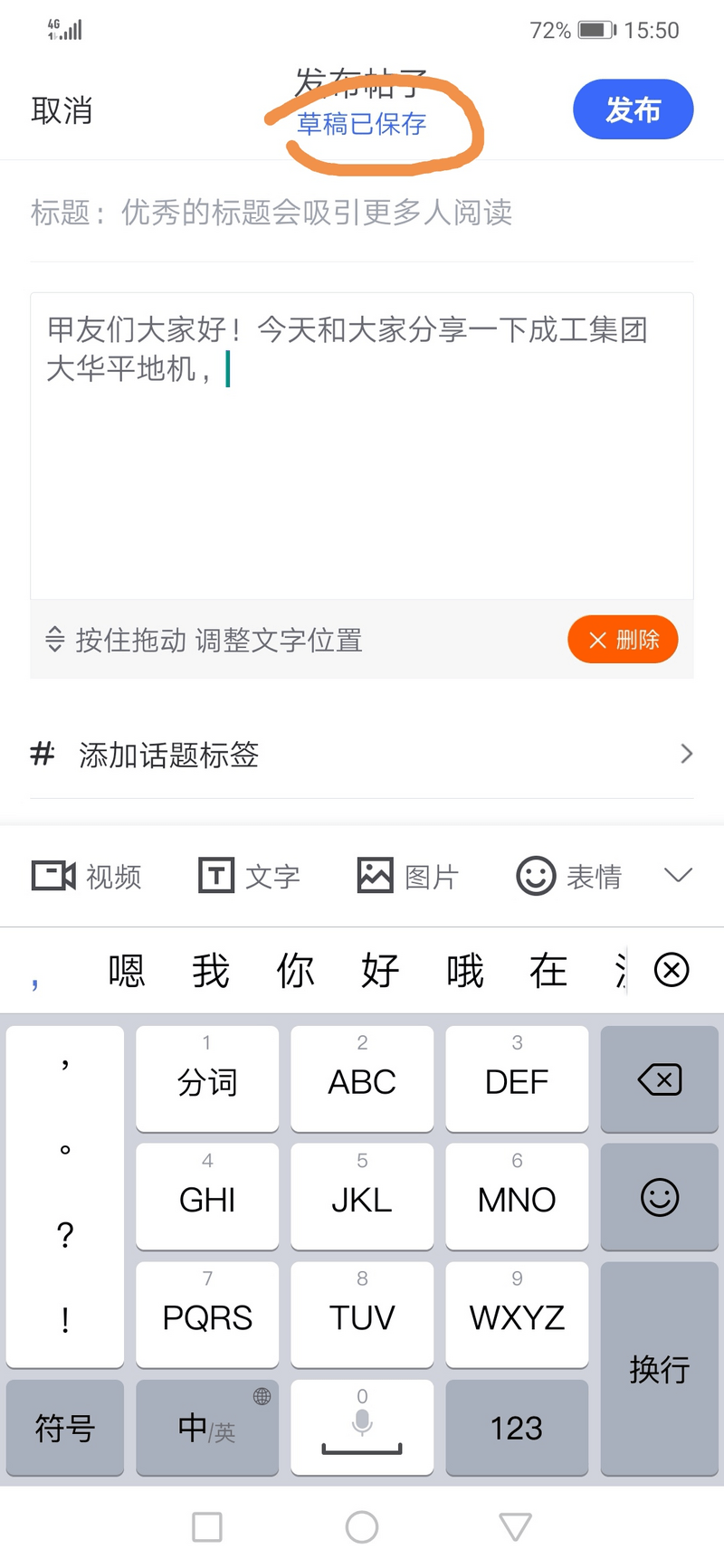Tap the post body text area
Screen dimensions: 724x1568
point(362,452)
